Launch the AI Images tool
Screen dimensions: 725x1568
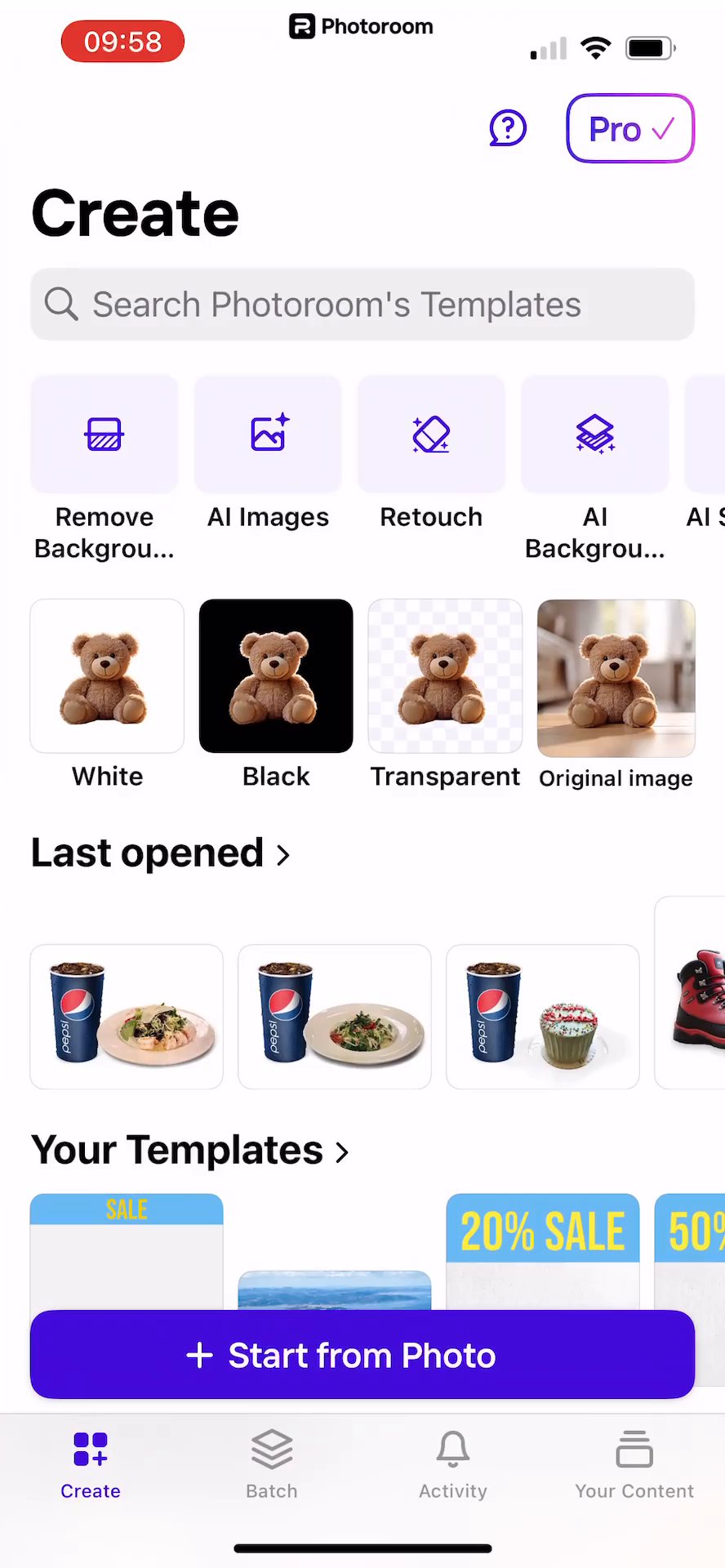click(268, 434)
